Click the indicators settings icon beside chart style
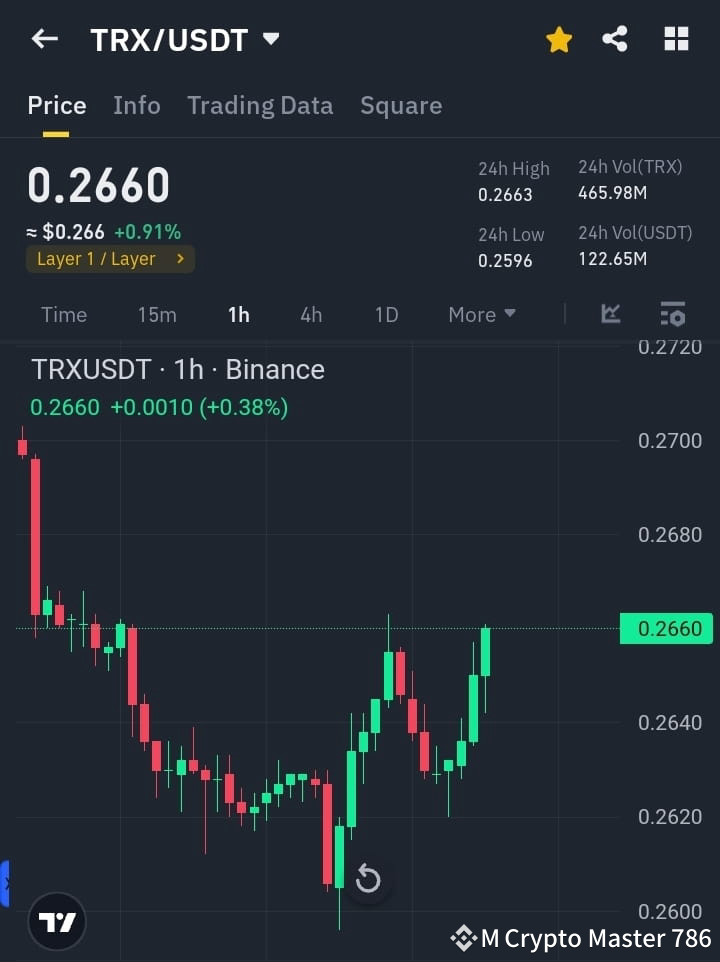 click(672, 314)
